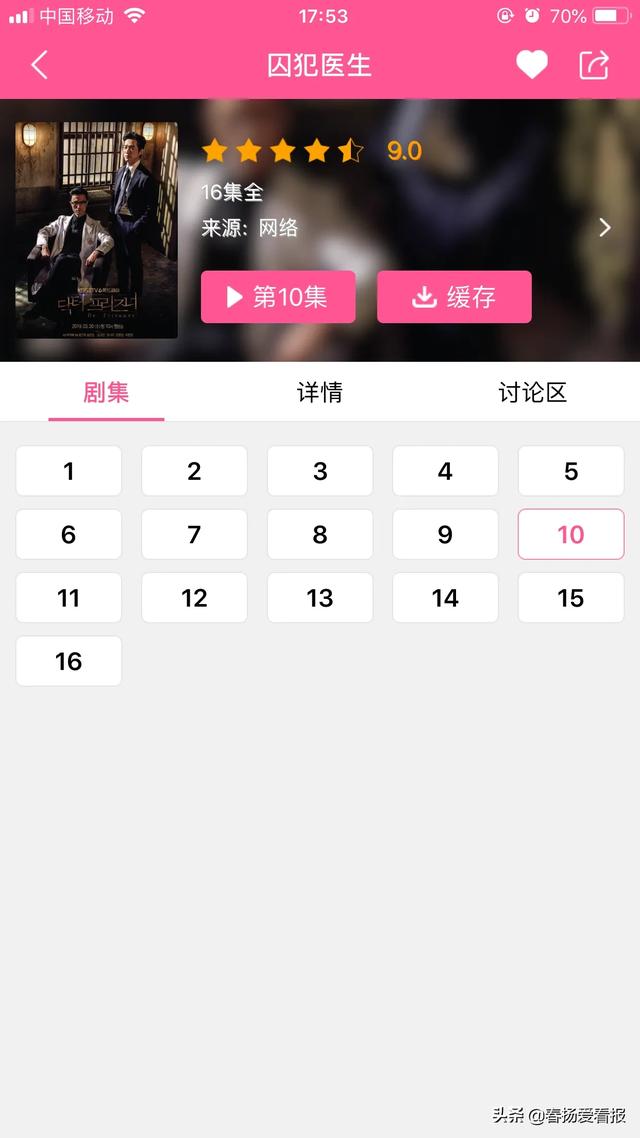This screenshot has height=1138, width=640.
Task: Tap episode 9
Action: click(x=446, y=534)
